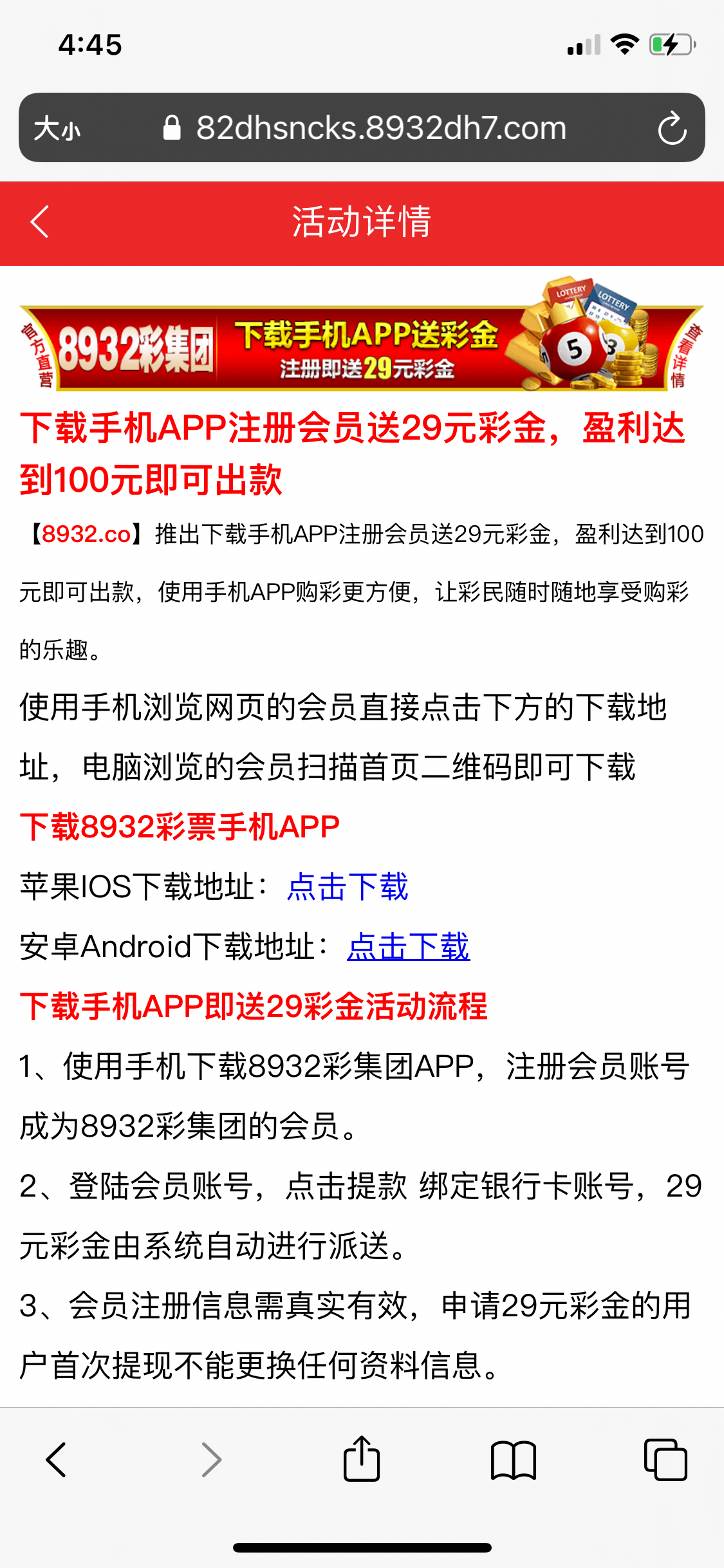Viewport: 724px width, 1568px height.
Task: Share this webpage
Action: [x=362, y=1460]
